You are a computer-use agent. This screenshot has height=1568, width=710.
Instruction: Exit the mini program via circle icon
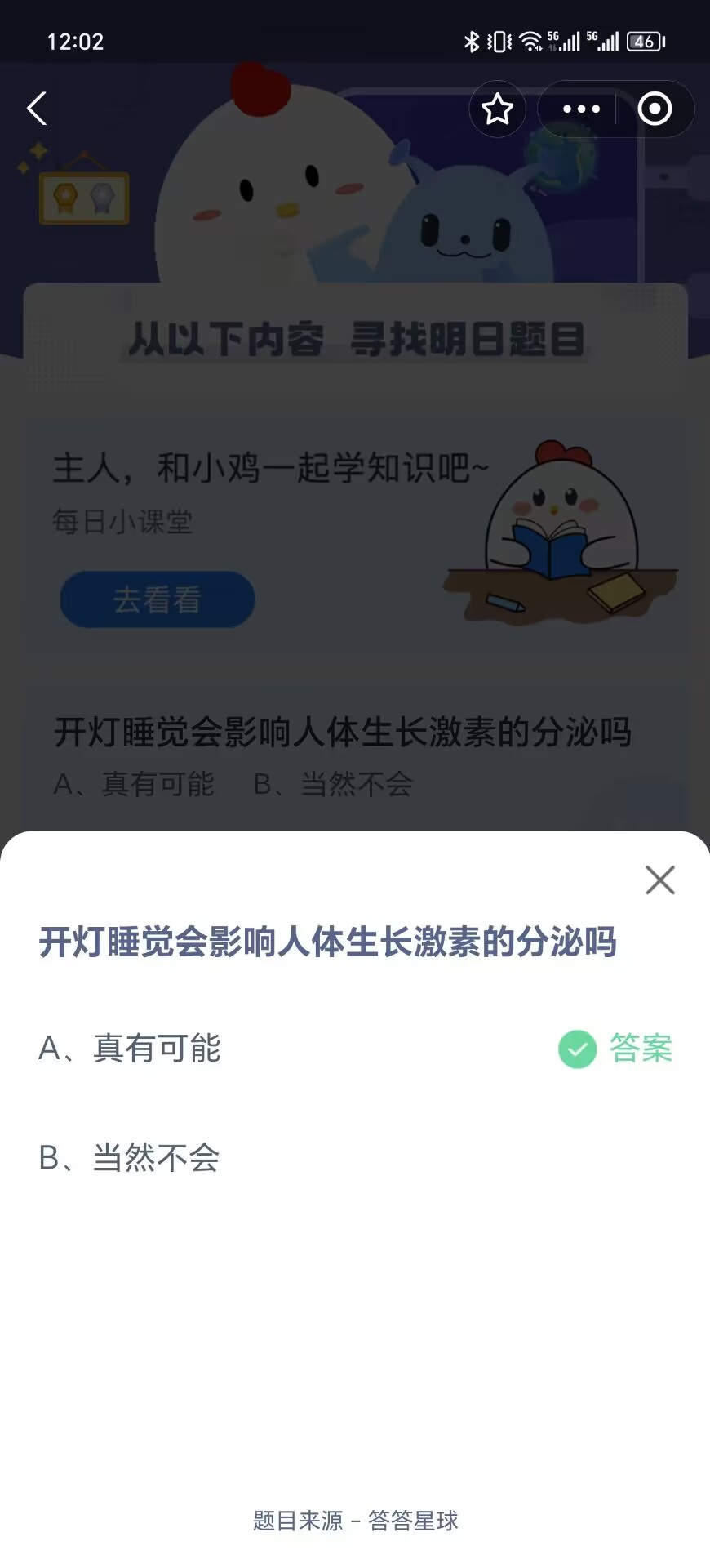[x=655, y=109]
